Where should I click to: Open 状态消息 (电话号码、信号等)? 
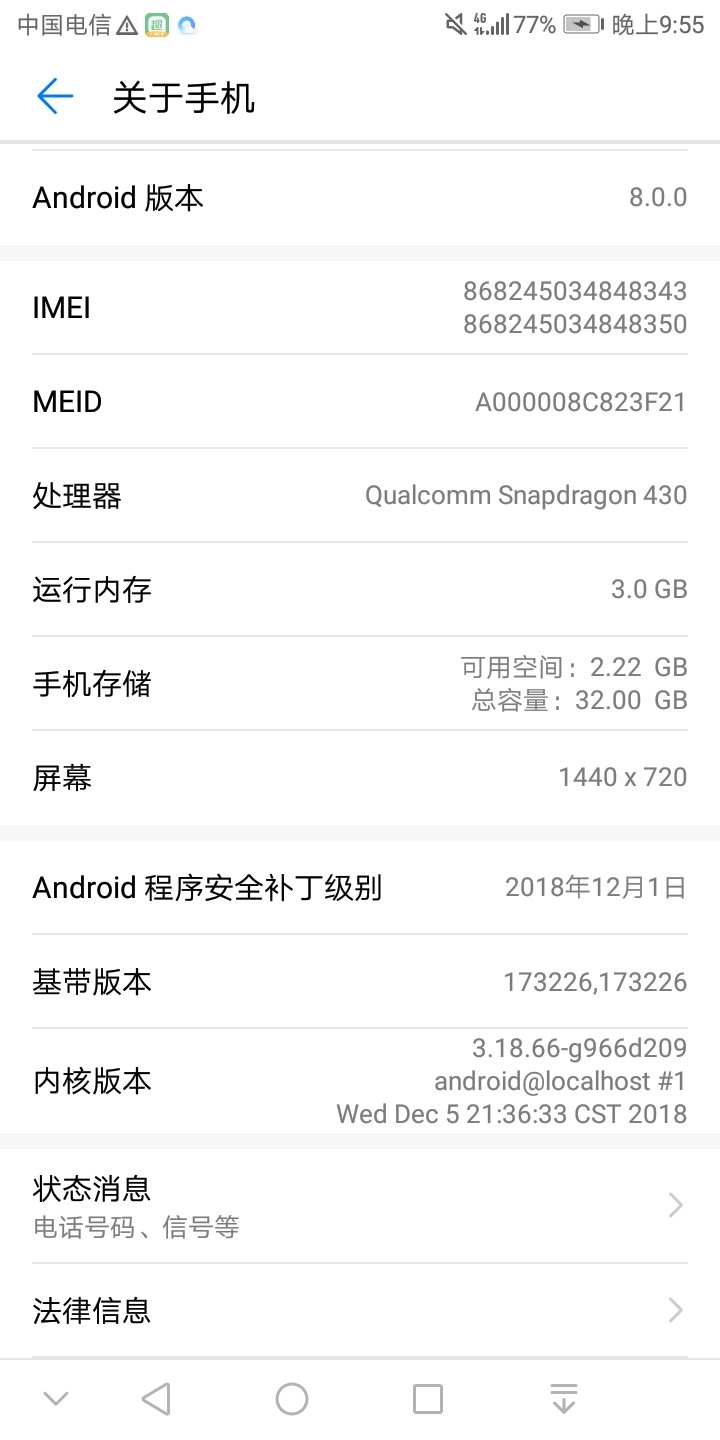[360, 1206]
